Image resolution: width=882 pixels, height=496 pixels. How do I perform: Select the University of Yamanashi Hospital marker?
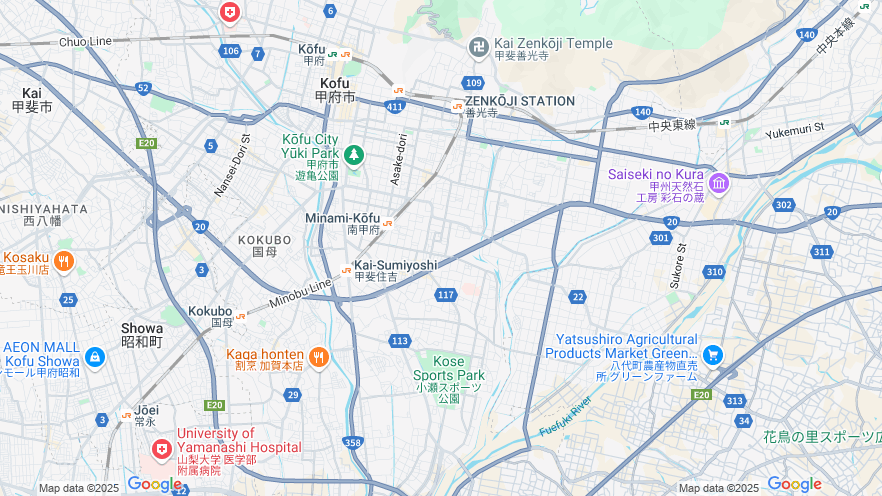click(161, 451)
